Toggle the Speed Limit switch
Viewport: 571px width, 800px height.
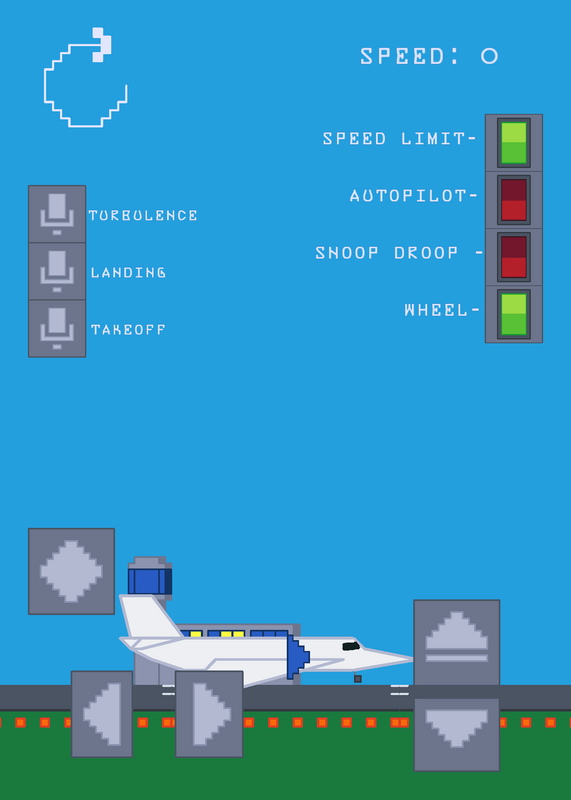pos(514,143)
